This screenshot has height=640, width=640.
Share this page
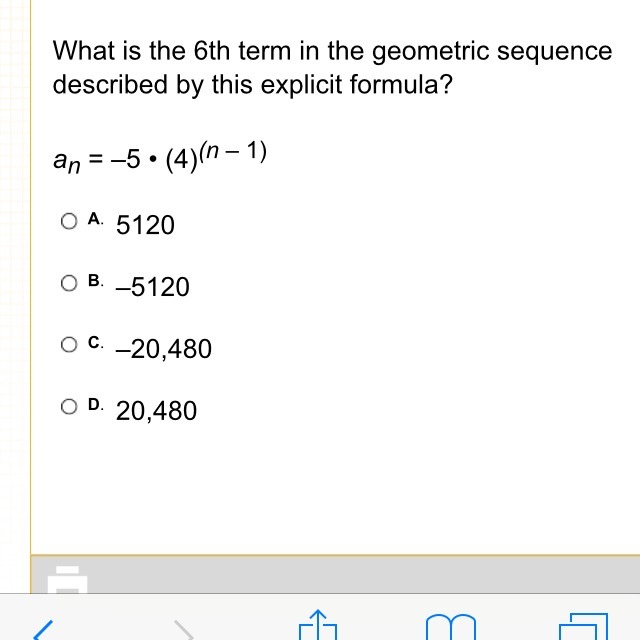click(x=319, y=626)
